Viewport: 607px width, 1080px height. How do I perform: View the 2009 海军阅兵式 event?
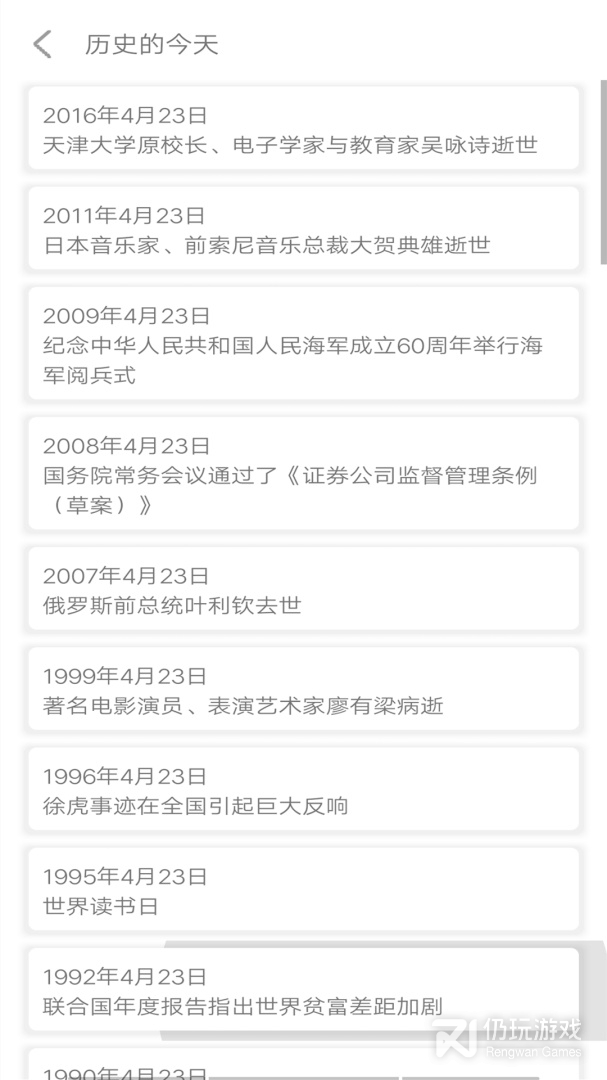click(x=302, y=345)
